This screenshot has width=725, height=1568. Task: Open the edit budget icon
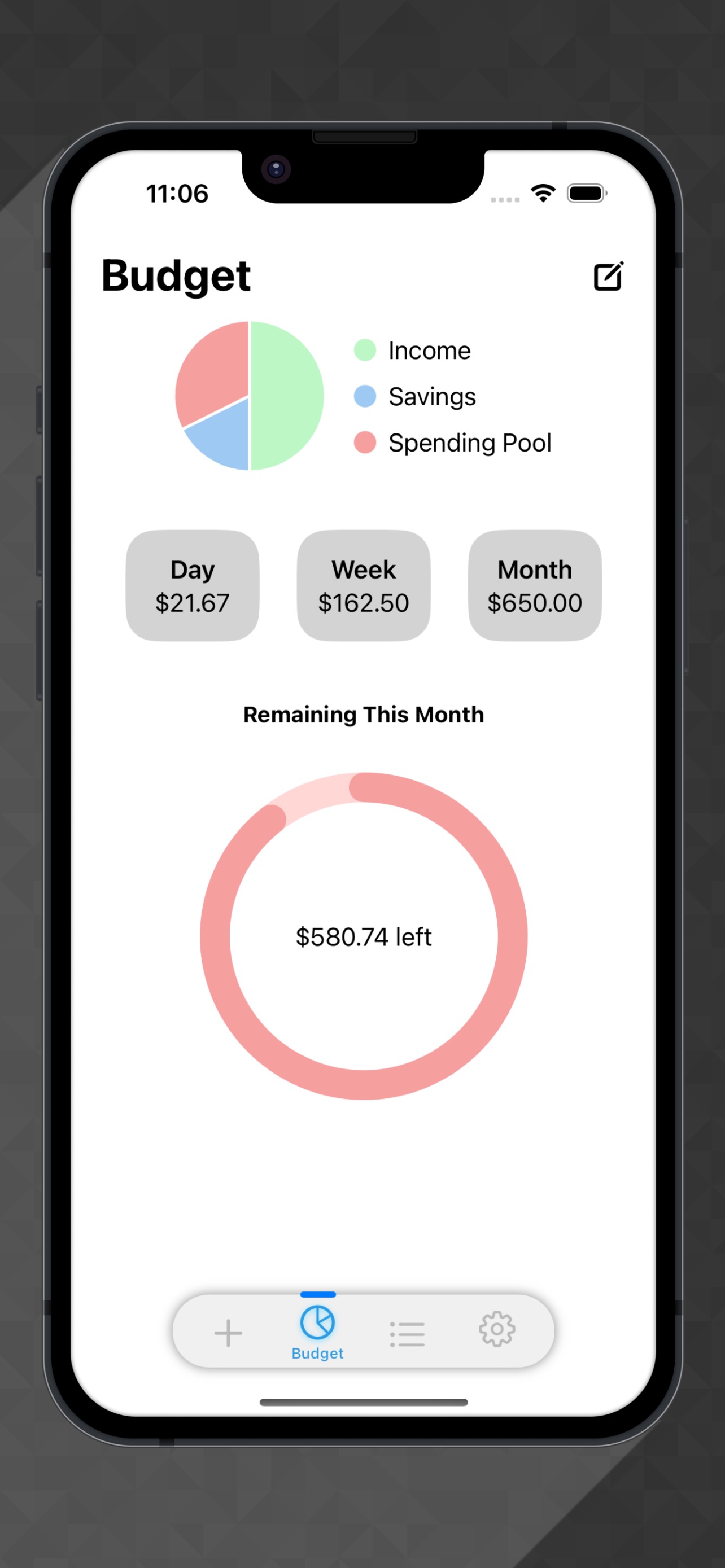608,277
